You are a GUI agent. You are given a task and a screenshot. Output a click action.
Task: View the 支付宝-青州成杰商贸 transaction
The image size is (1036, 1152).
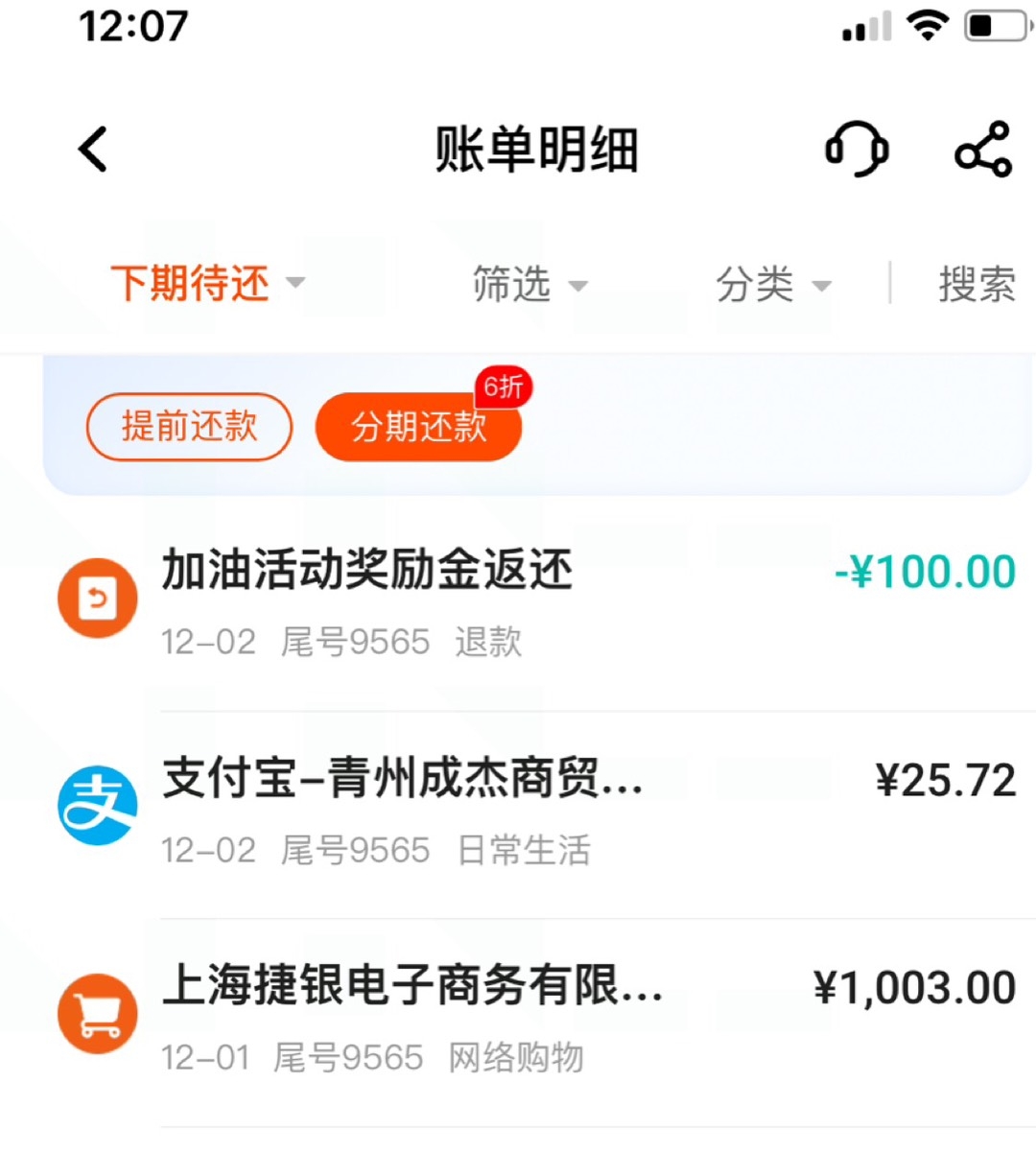[537, 808]
